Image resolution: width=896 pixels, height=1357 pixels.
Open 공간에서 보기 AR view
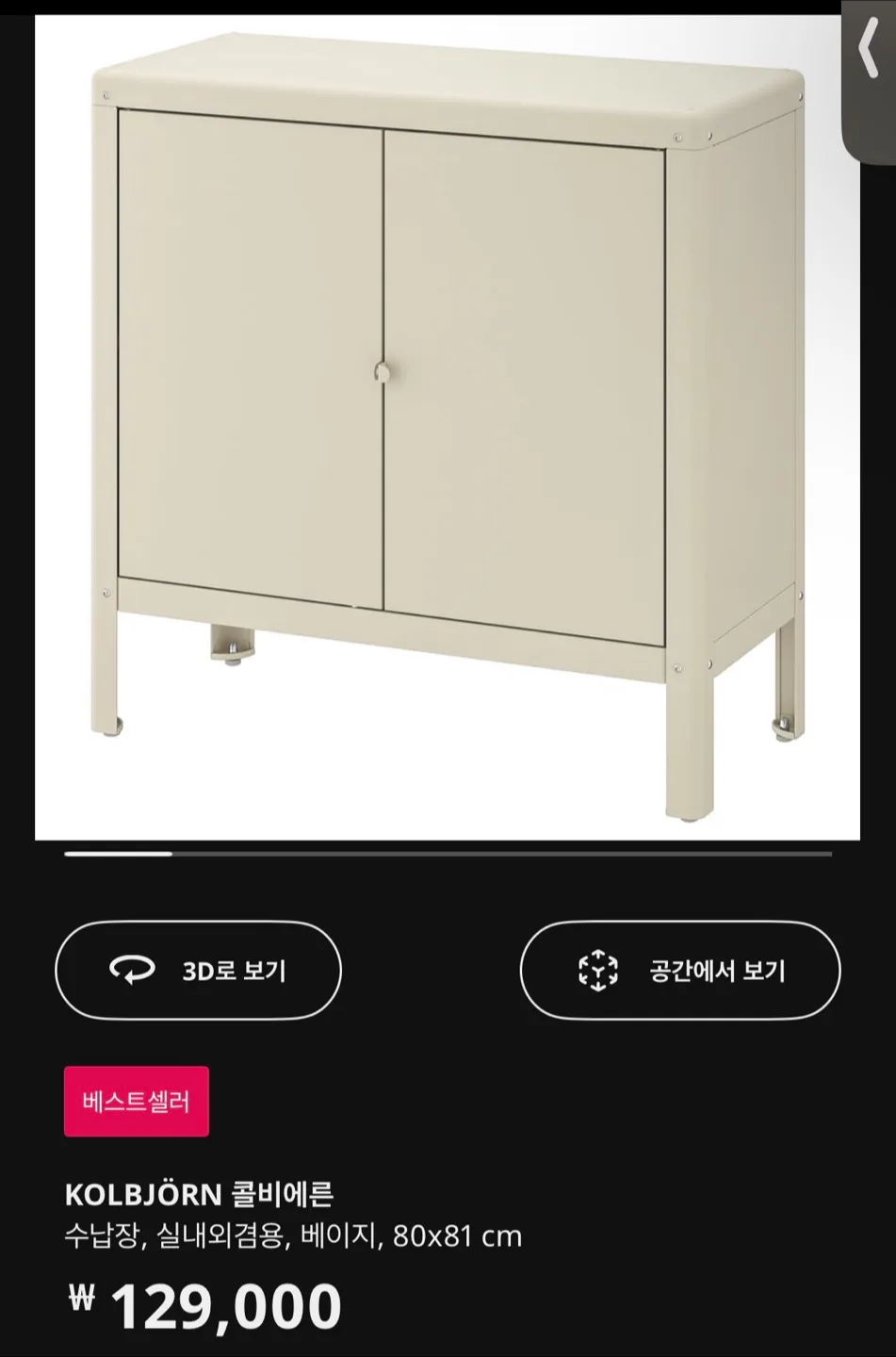pyautogui.click(x=679, y=970)
